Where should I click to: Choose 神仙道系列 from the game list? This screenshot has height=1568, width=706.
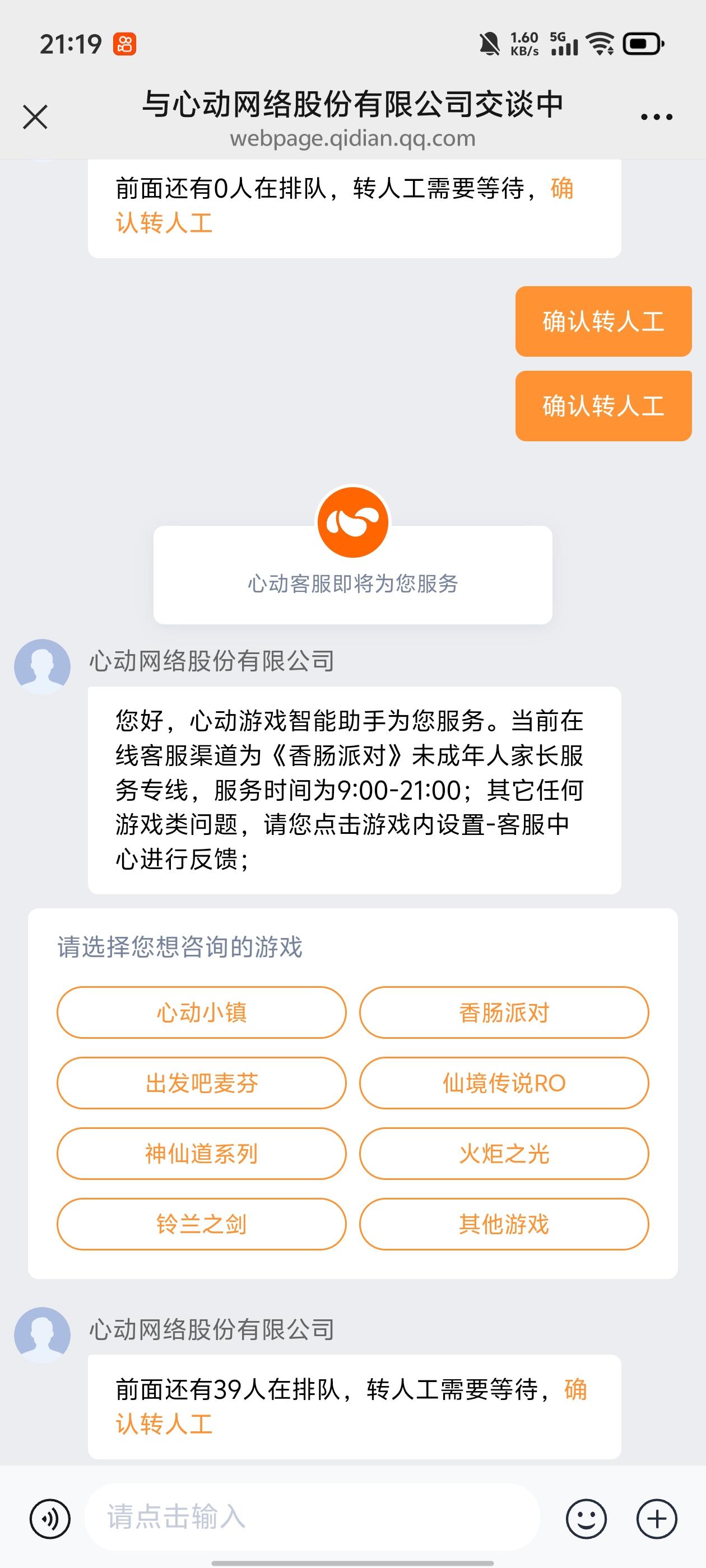tap(202, 1154)
